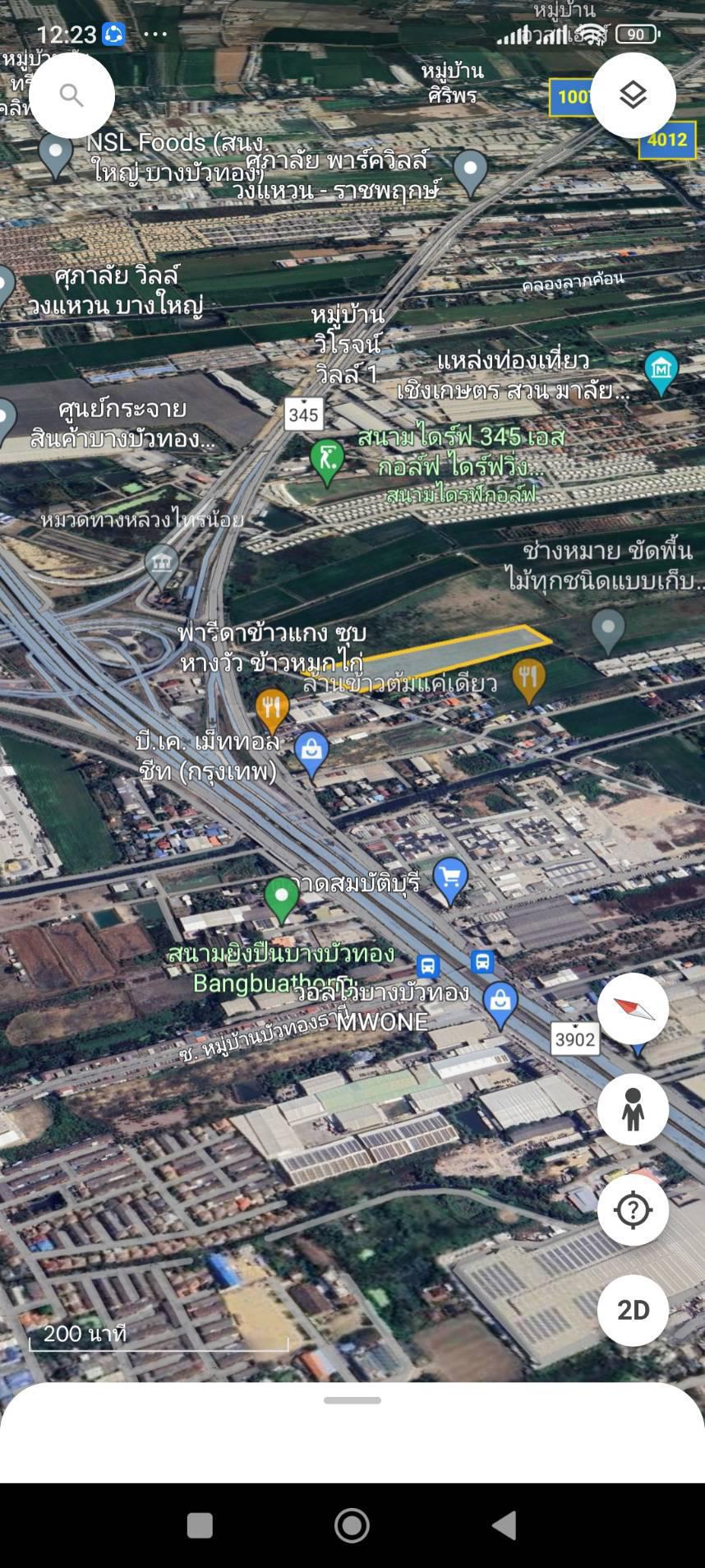Open the map layers selector
This screenshot has height=1568, width=705.
[633, 95]
